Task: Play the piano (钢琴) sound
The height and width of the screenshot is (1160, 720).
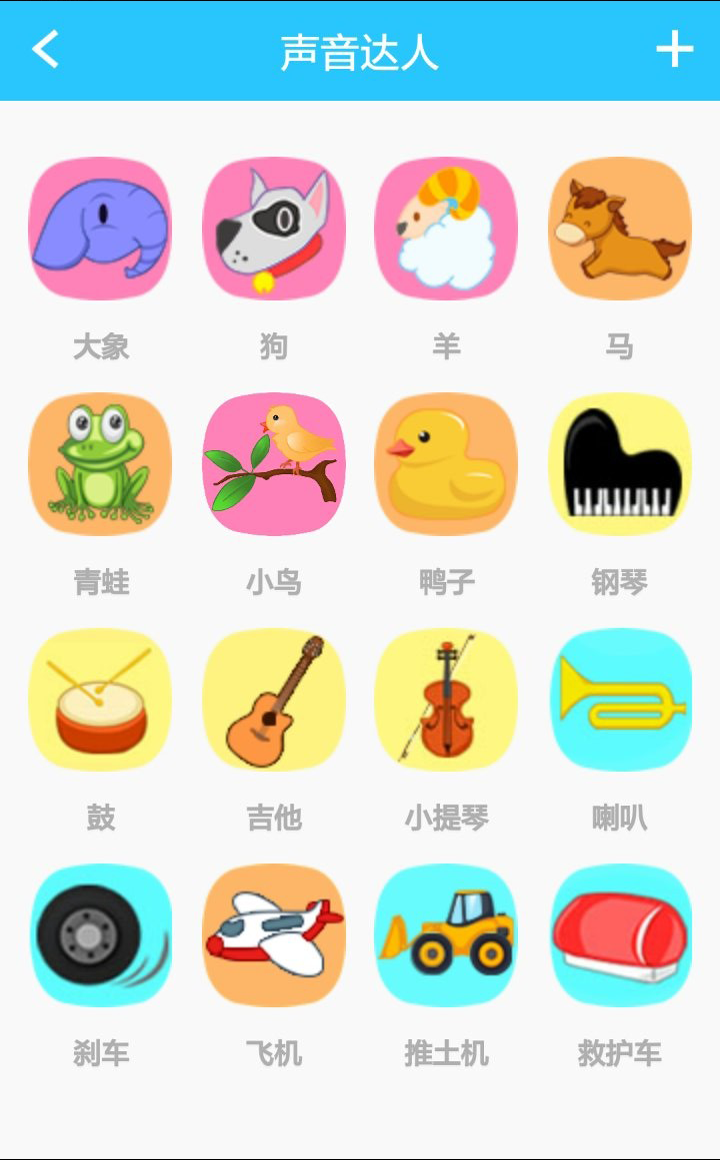Action: [x=619, y=463]
